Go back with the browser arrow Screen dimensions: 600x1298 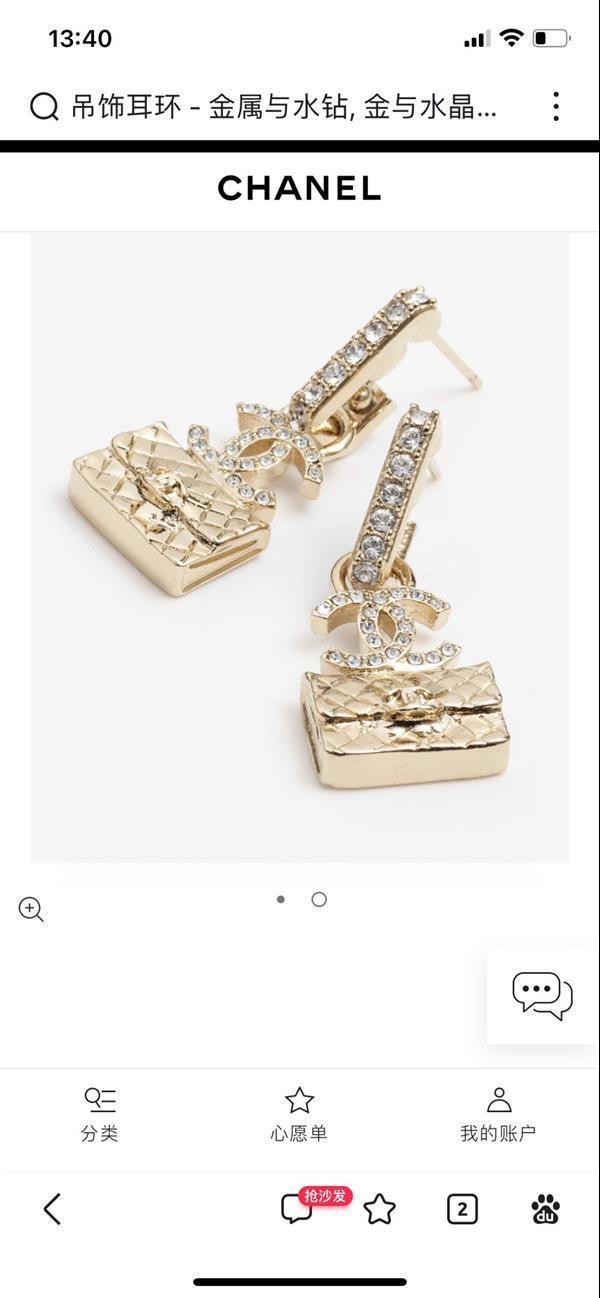tap(53, 1209)
